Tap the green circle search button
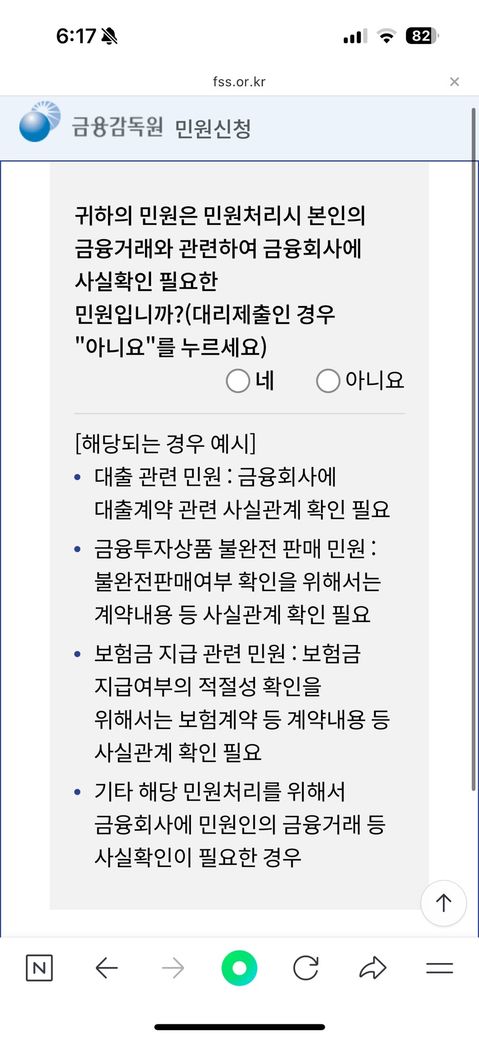The image size is (479, 1040). point(239,968)
